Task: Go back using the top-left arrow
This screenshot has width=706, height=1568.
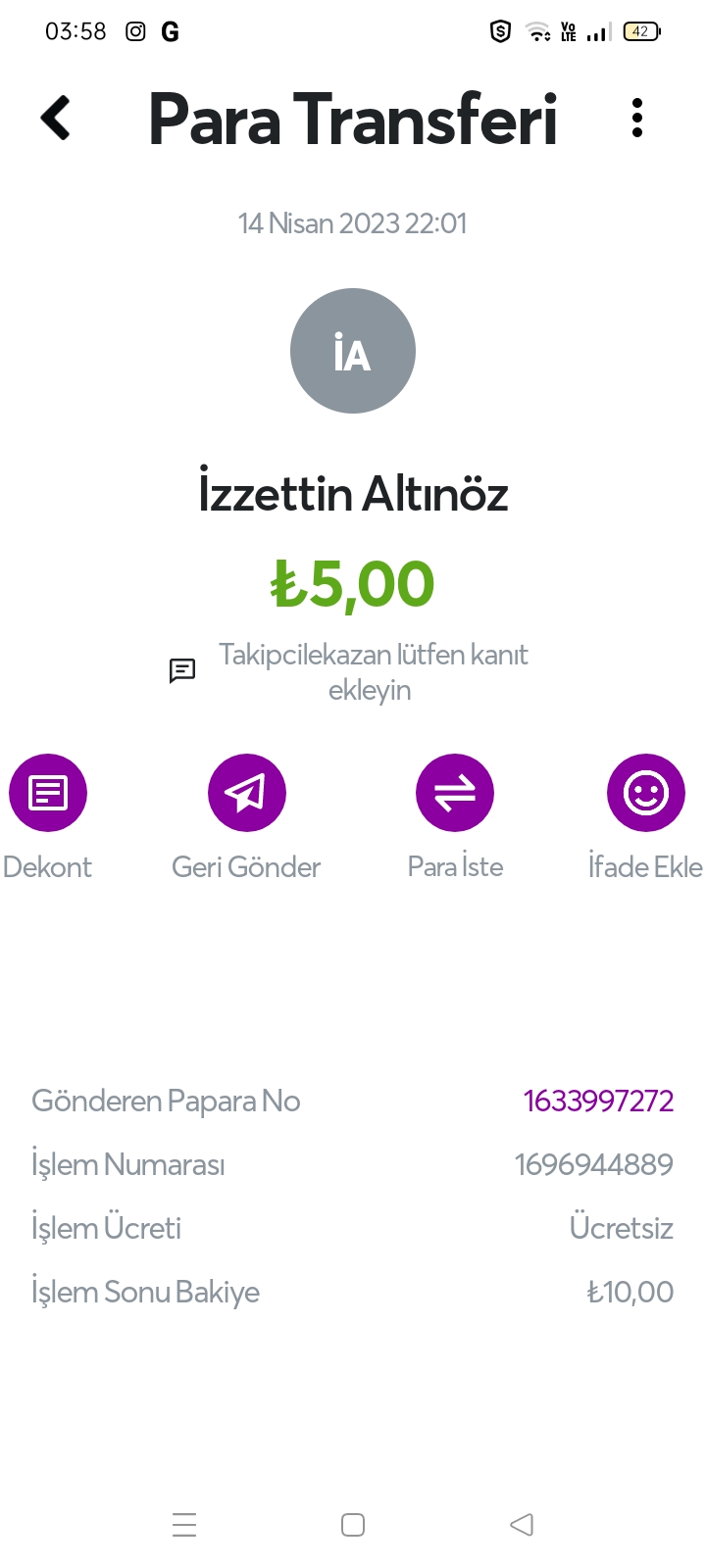Action: 56,118
